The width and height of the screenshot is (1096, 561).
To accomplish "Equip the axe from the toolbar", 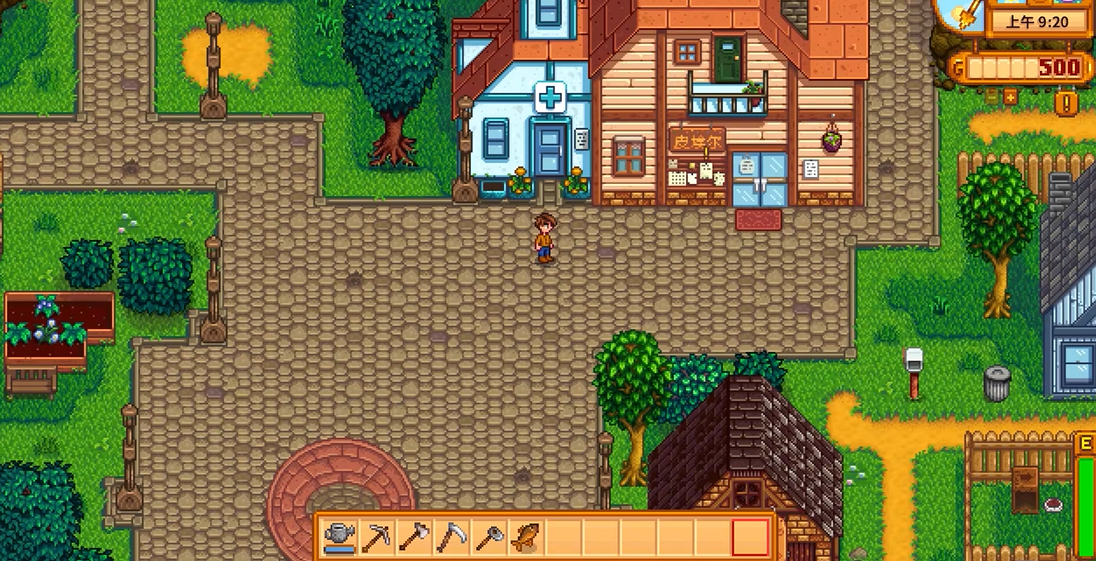I will pos(414,537).
